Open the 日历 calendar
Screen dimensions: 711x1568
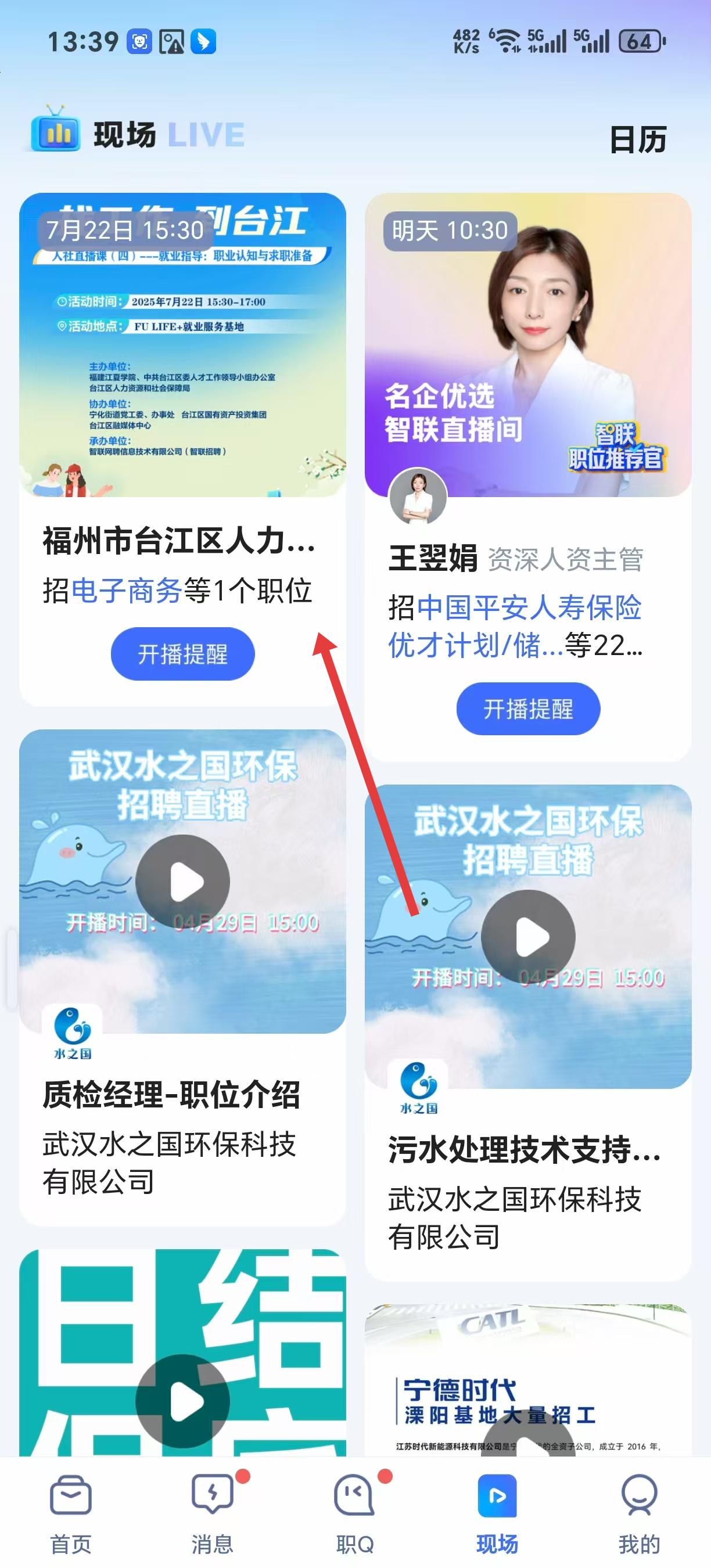point(638,139)
